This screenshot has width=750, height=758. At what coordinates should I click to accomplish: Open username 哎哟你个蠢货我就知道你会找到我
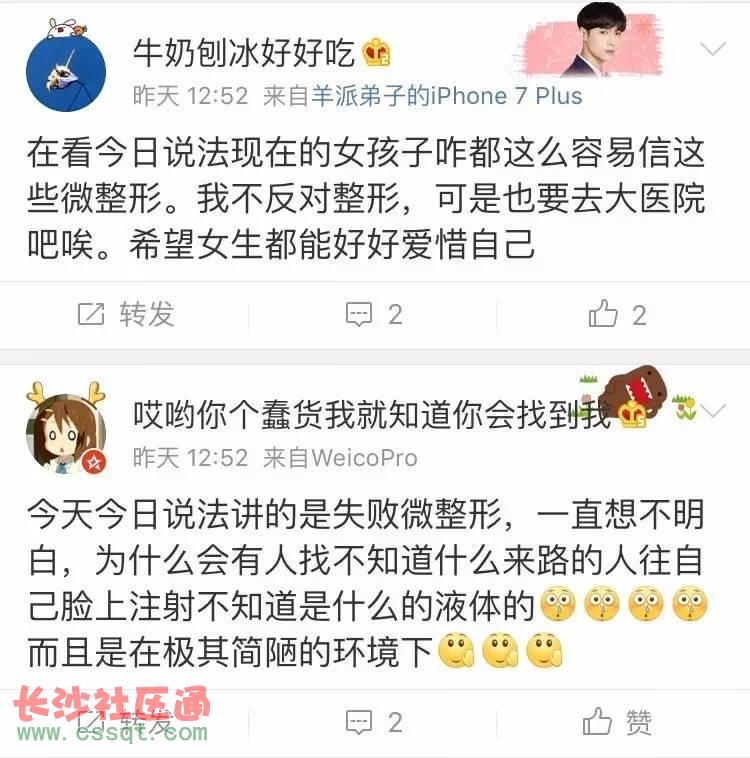pos(371,412)
